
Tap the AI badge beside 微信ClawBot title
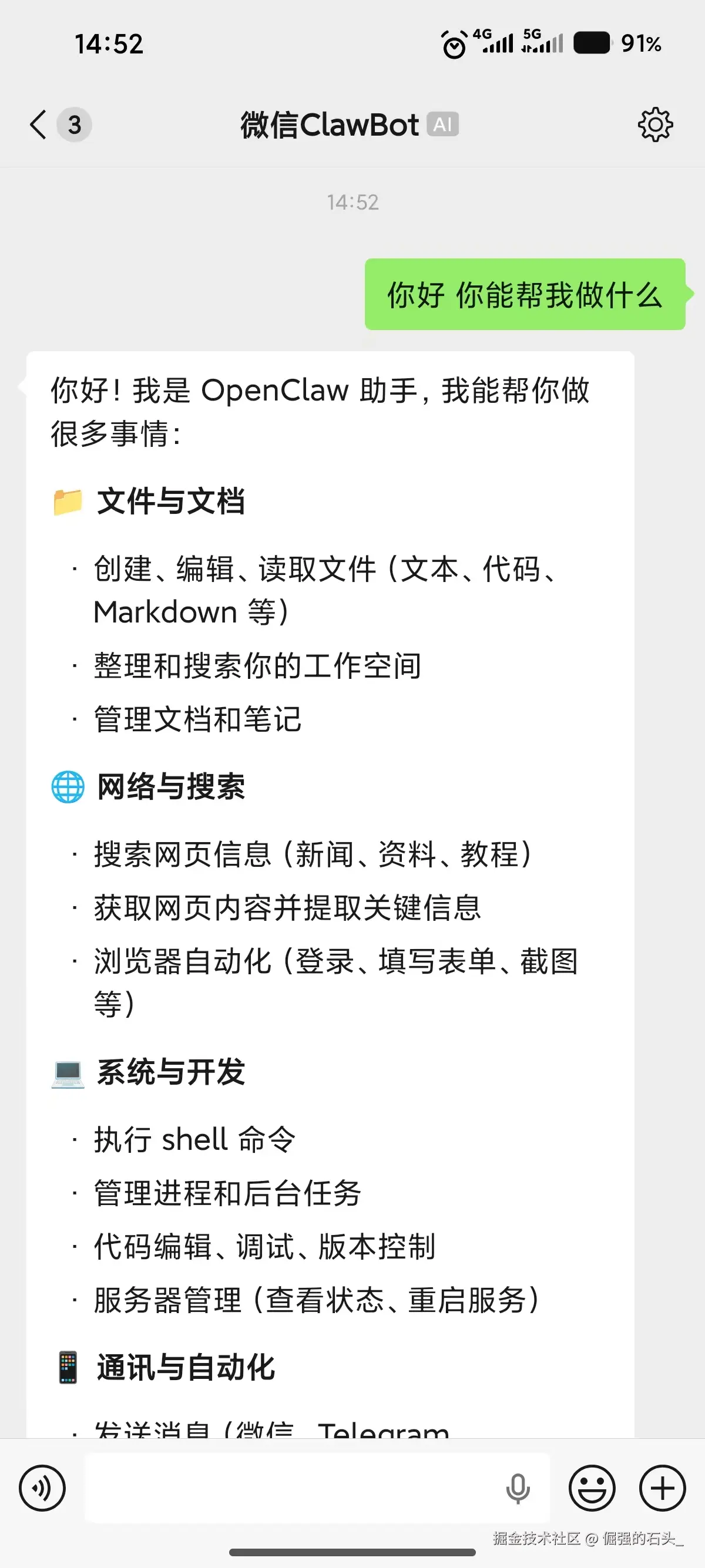pyautogui.click(x=443, y=124)
